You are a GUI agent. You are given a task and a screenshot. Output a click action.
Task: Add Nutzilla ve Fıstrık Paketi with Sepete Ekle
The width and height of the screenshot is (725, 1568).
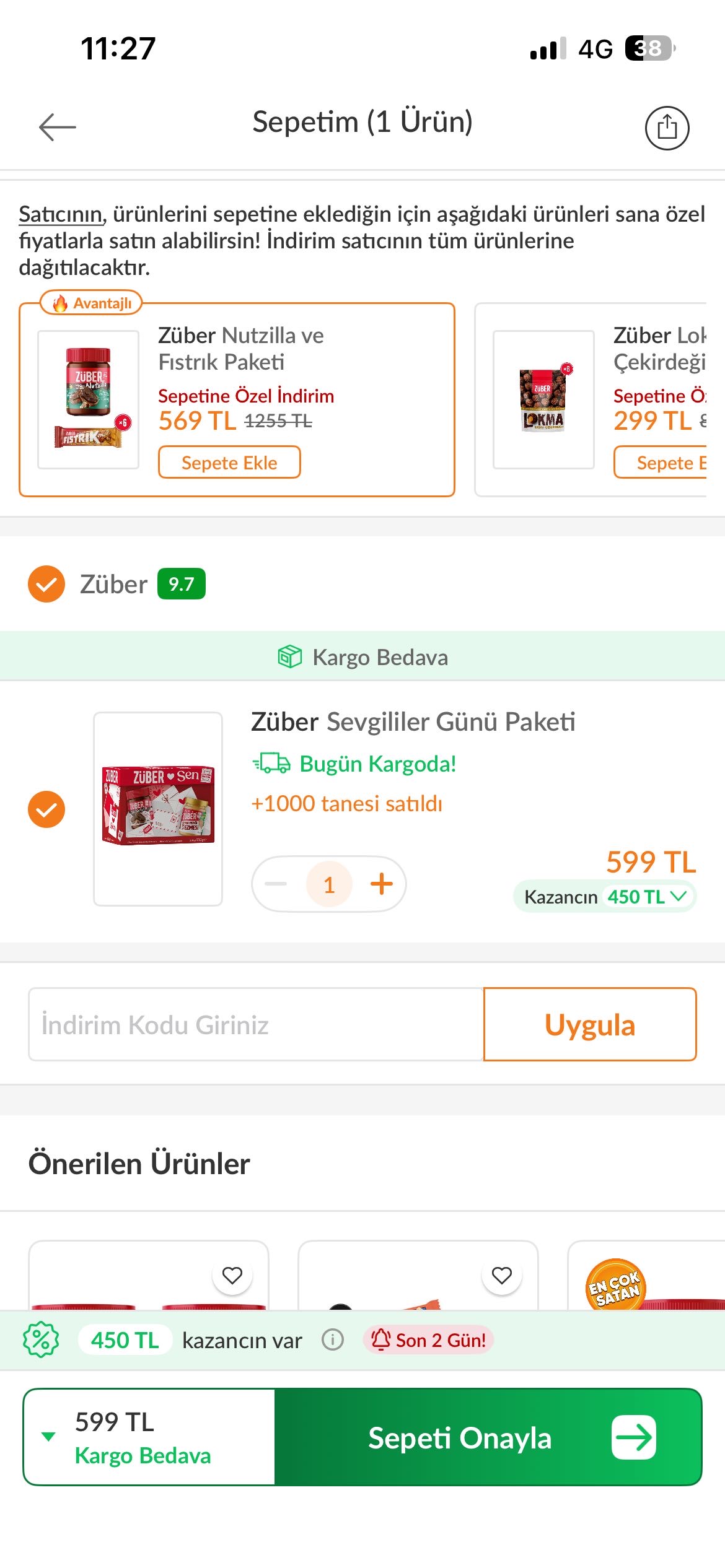(x=229, y=462)
